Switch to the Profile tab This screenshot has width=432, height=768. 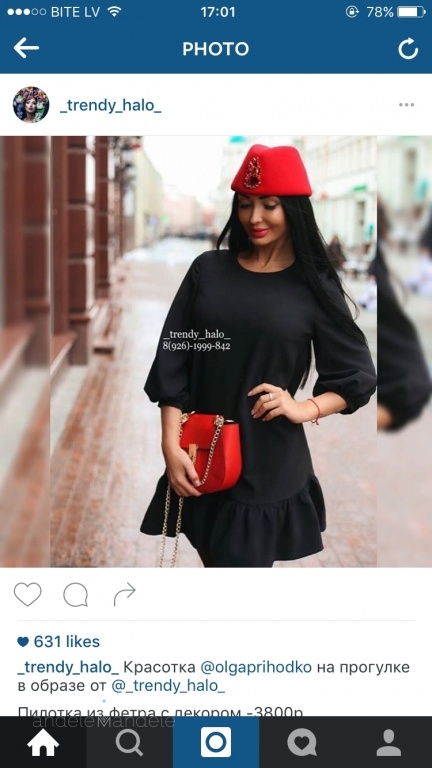[389, 742]
